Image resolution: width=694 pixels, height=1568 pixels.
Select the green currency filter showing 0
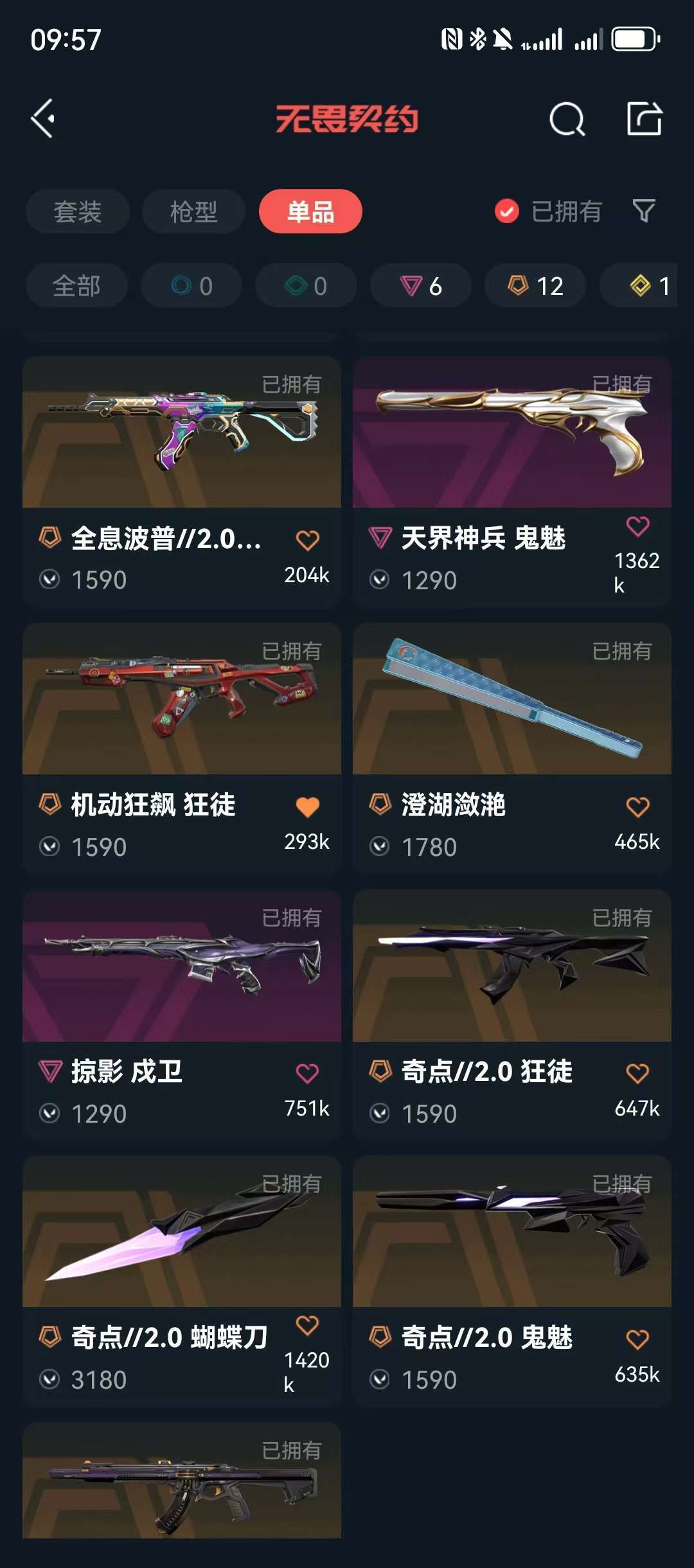click(x=305, y=285)
